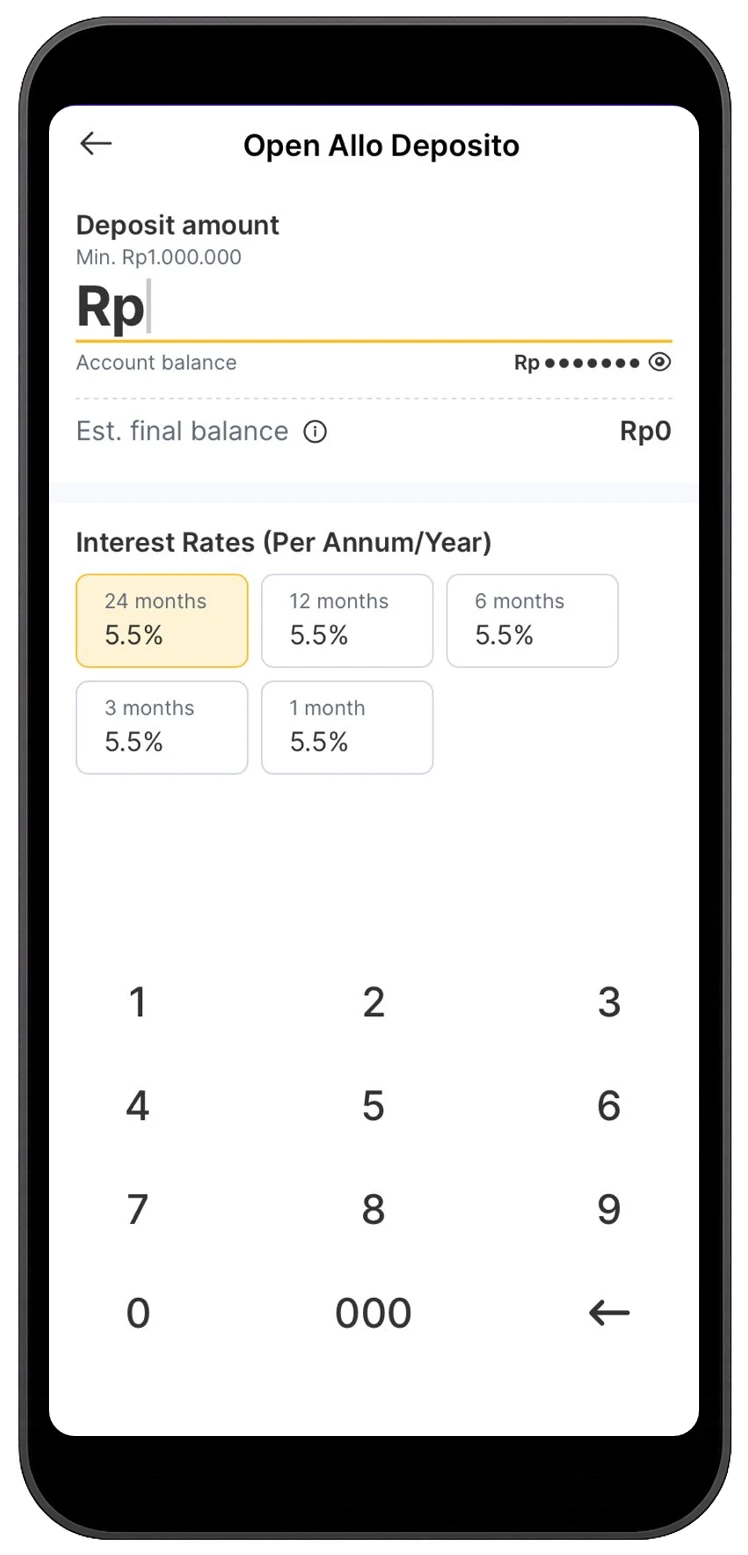Tap keypad number 3
Screen dimensions: 748x1555
(609, 1002)
